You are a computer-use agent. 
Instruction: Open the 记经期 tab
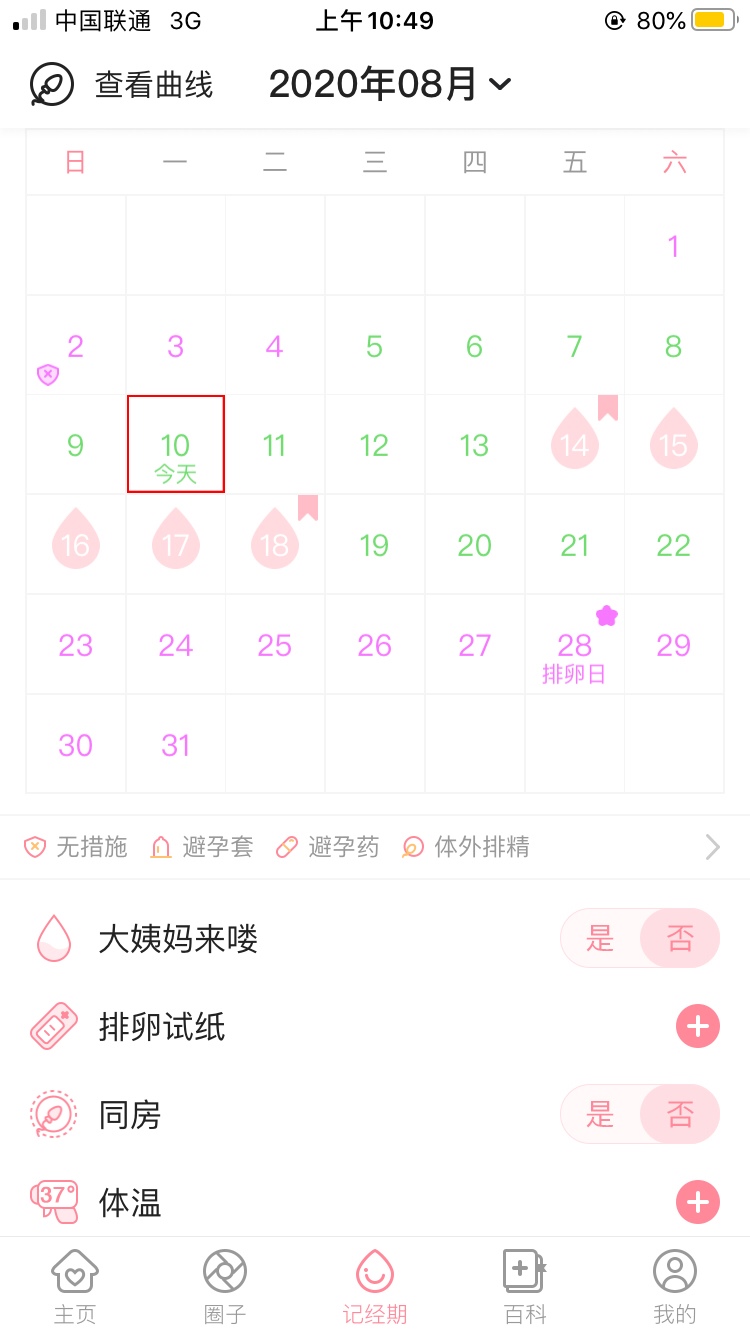click(375, 1287)
